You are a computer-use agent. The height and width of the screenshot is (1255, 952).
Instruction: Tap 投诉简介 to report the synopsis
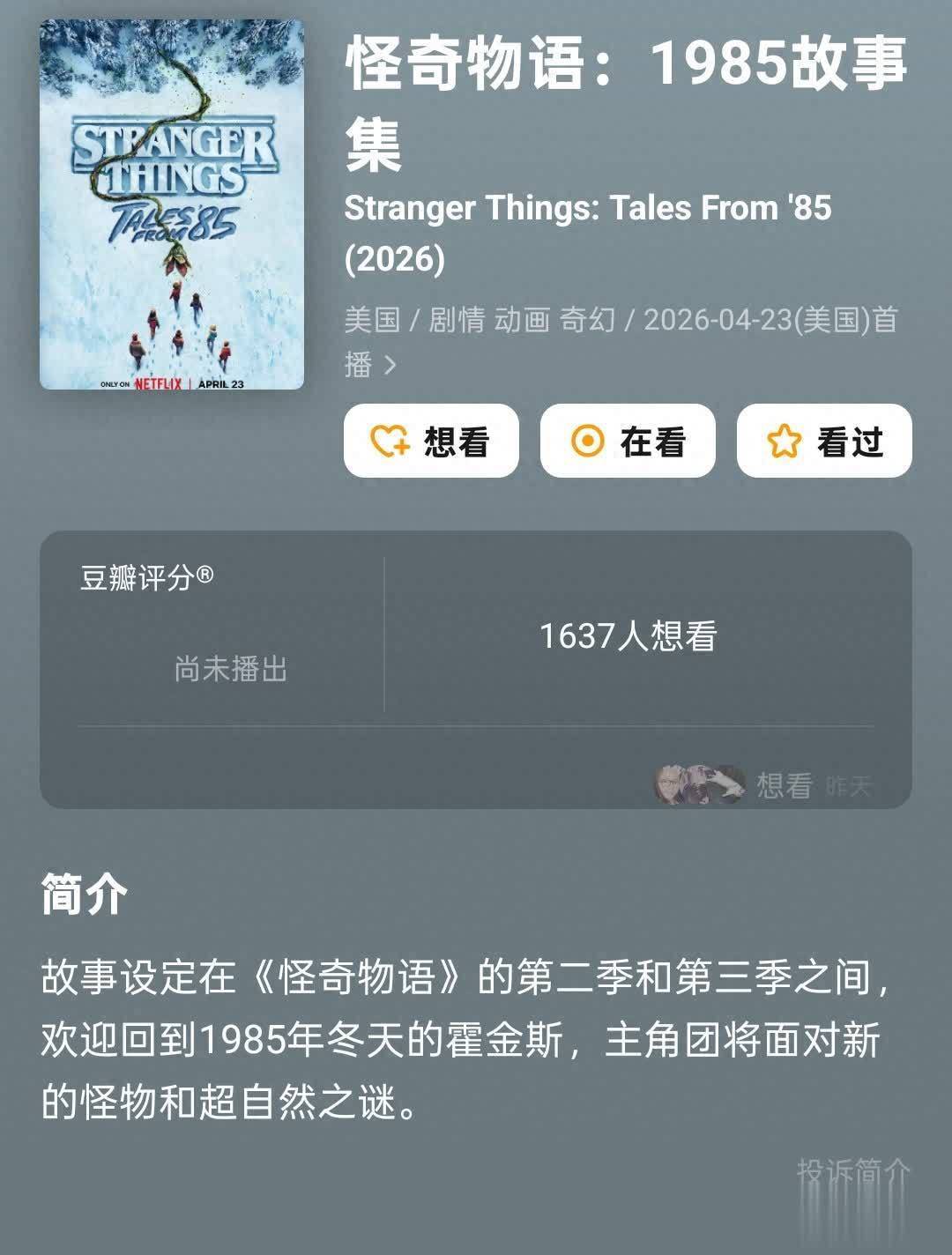tap(852, 1171)
